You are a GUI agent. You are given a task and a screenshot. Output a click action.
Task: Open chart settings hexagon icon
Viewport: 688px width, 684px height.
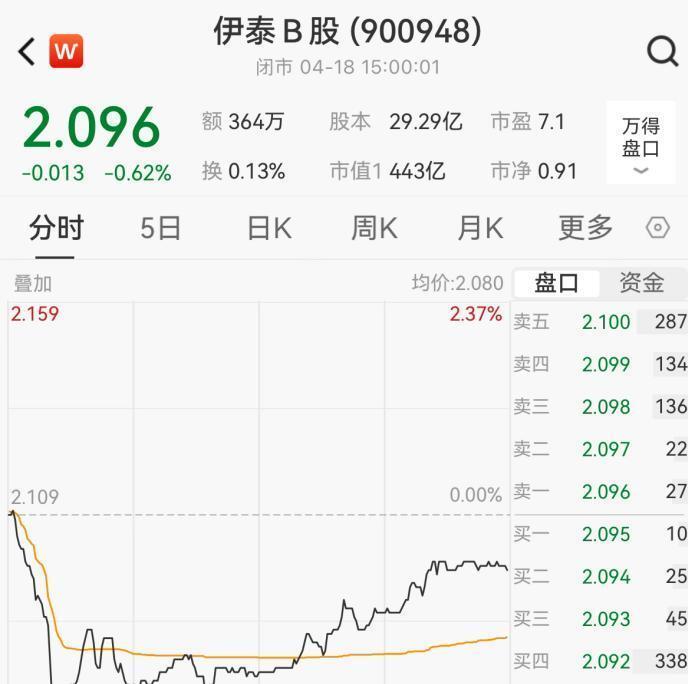tap(657, 228)
